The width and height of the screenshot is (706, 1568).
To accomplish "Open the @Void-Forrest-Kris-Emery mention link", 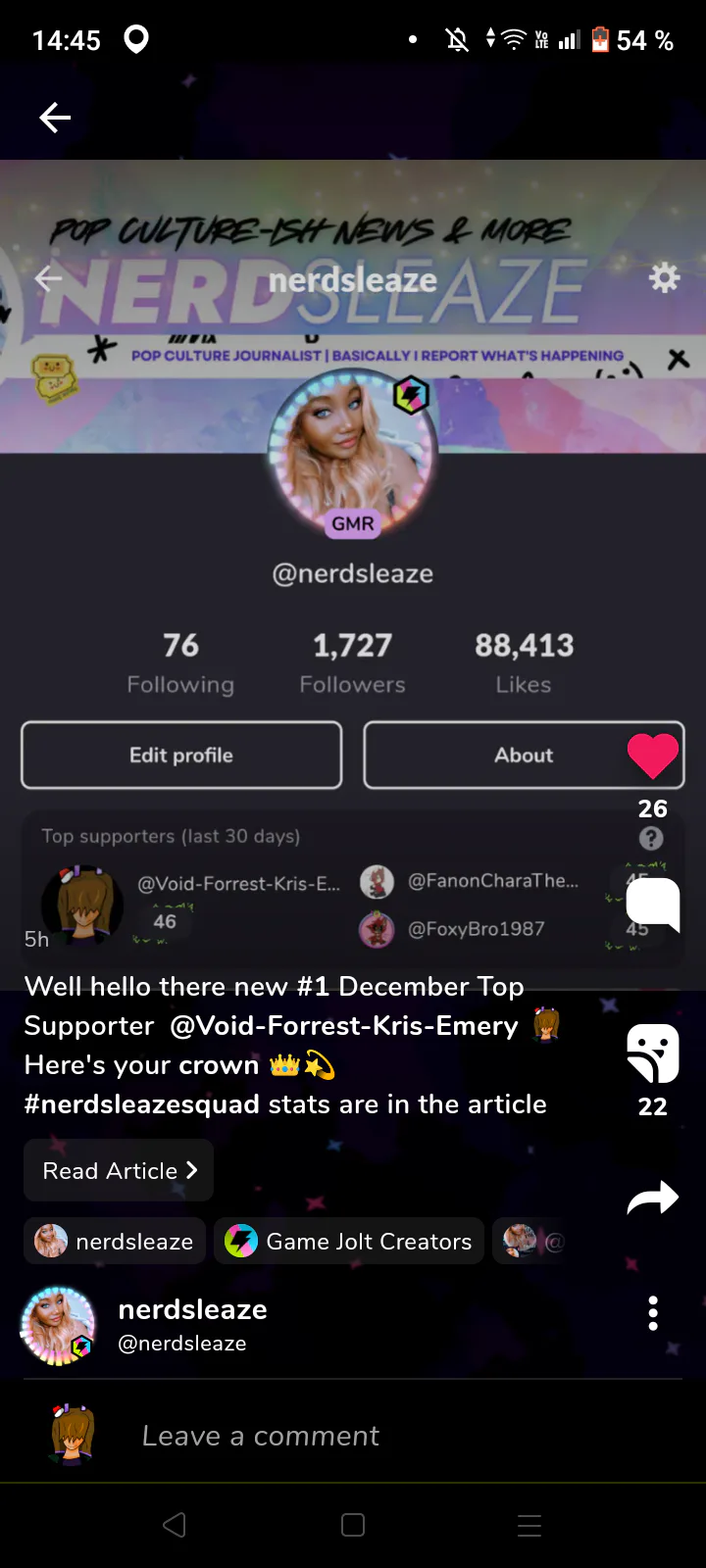I will pyautogui.click(x=343, y=1026).
